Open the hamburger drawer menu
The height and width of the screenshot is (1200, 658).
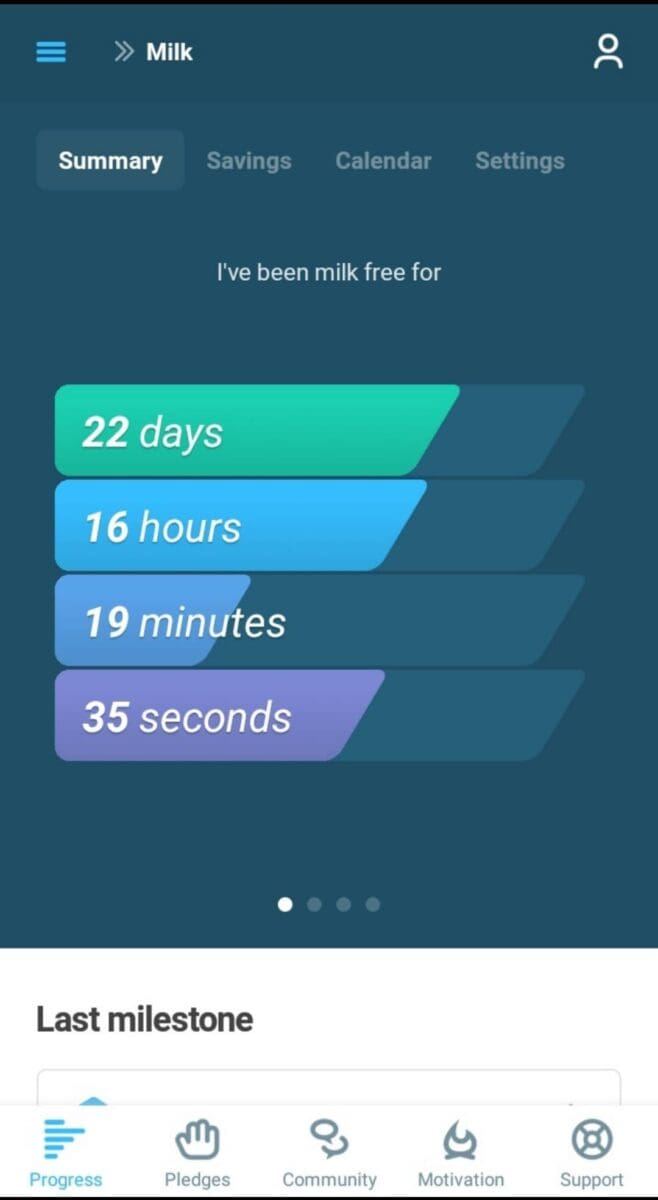tap(51, 52)
